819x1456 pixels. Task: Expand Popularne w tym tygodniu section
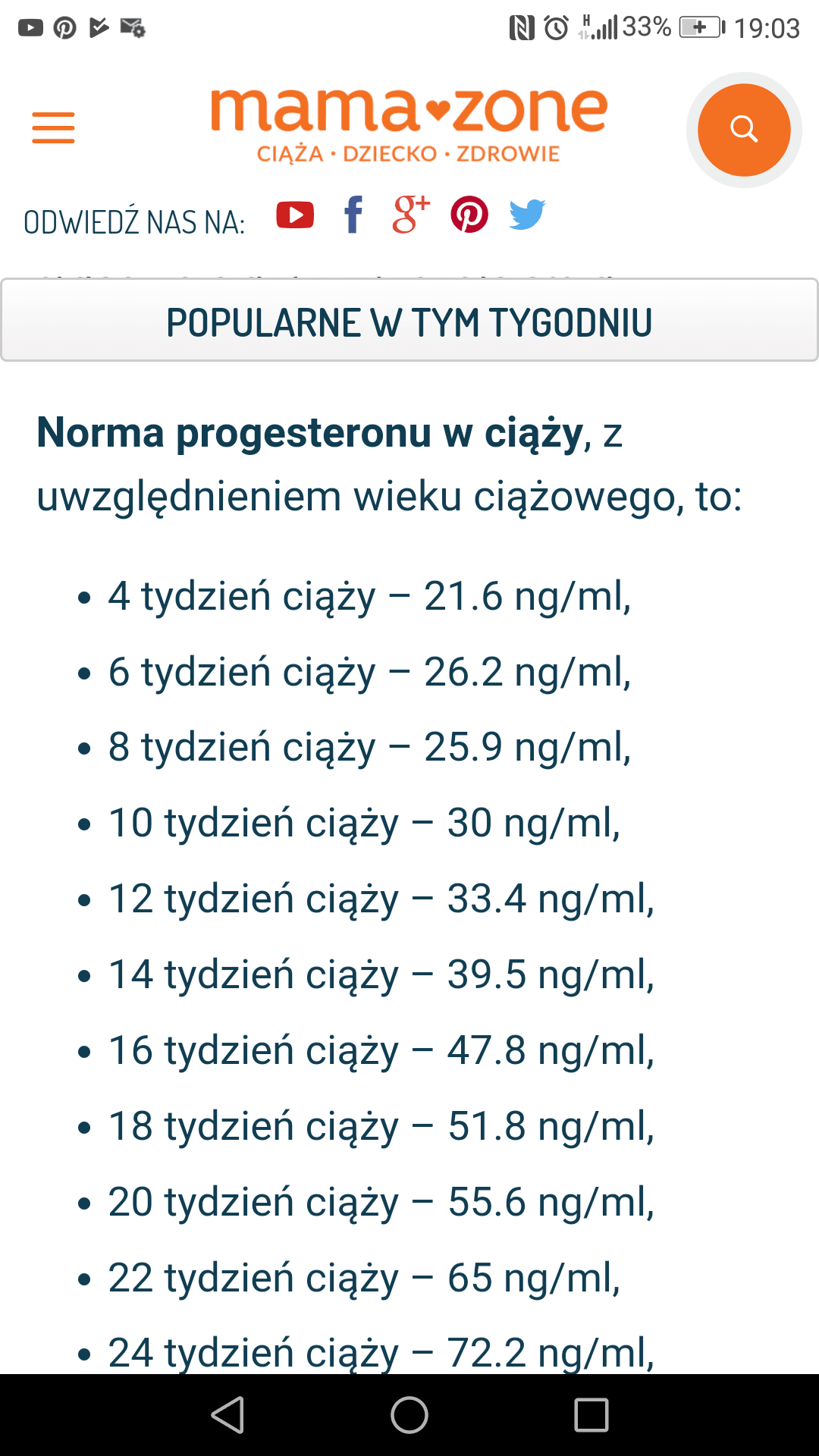409,321
